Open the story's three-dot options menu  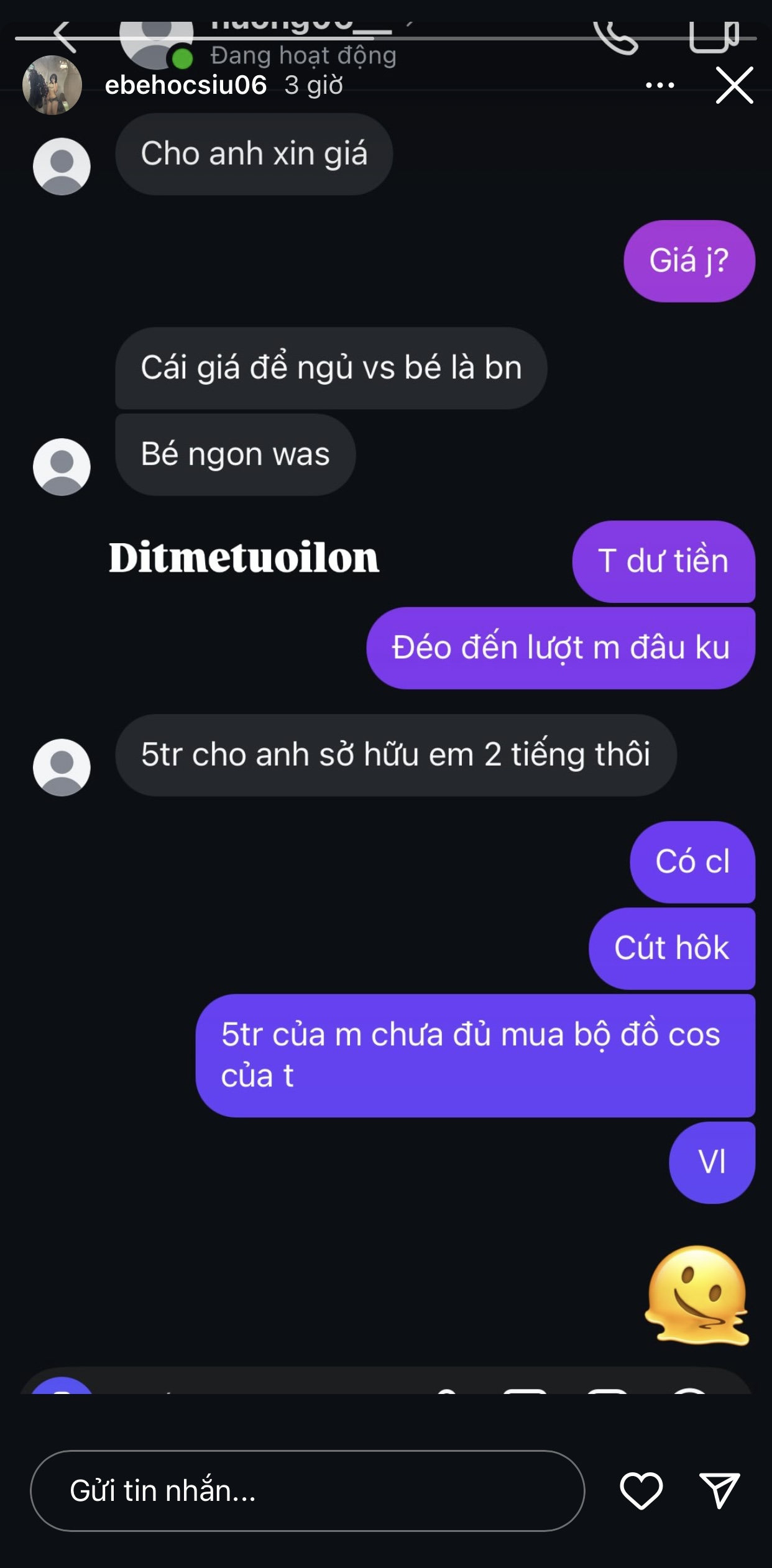[659, 85]
